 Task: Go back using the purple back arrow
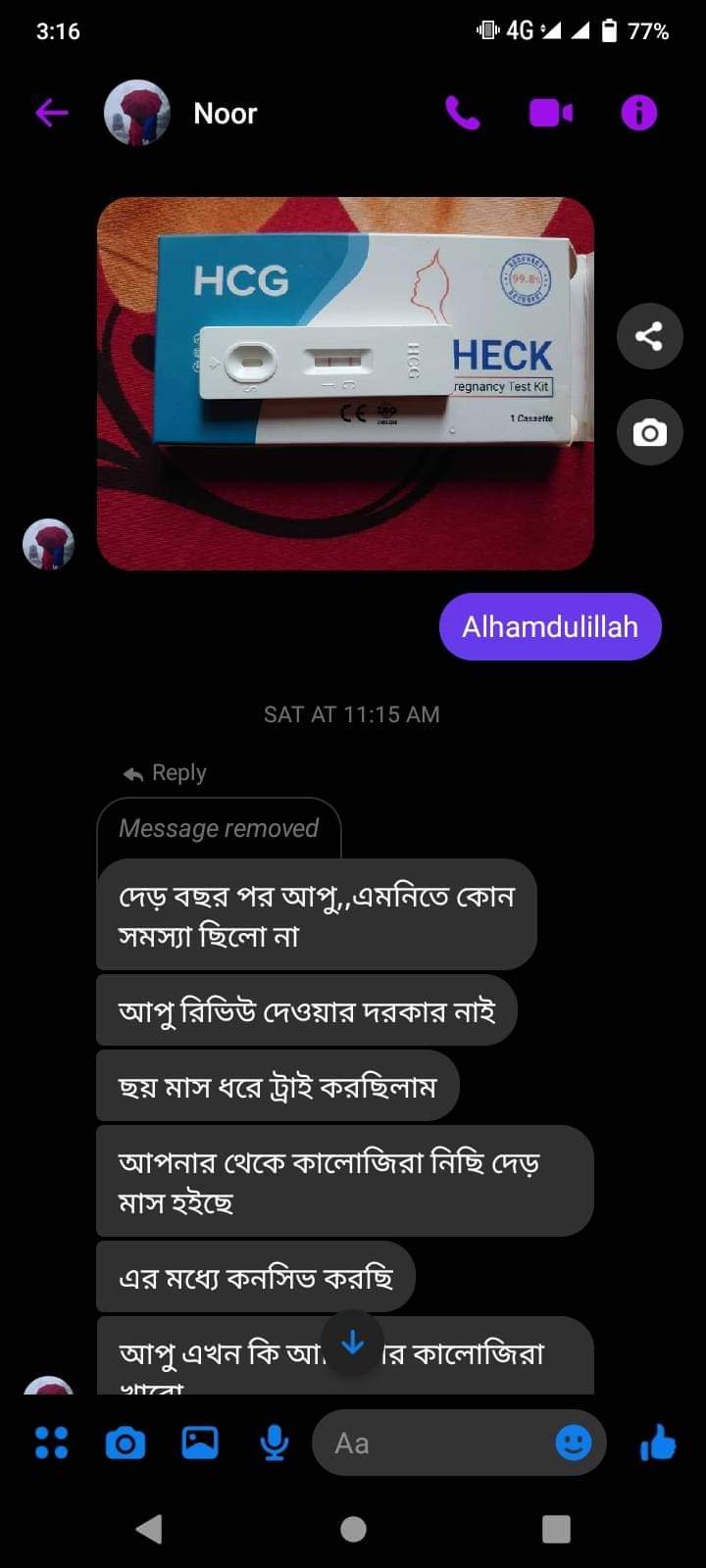tap(51, 113)
